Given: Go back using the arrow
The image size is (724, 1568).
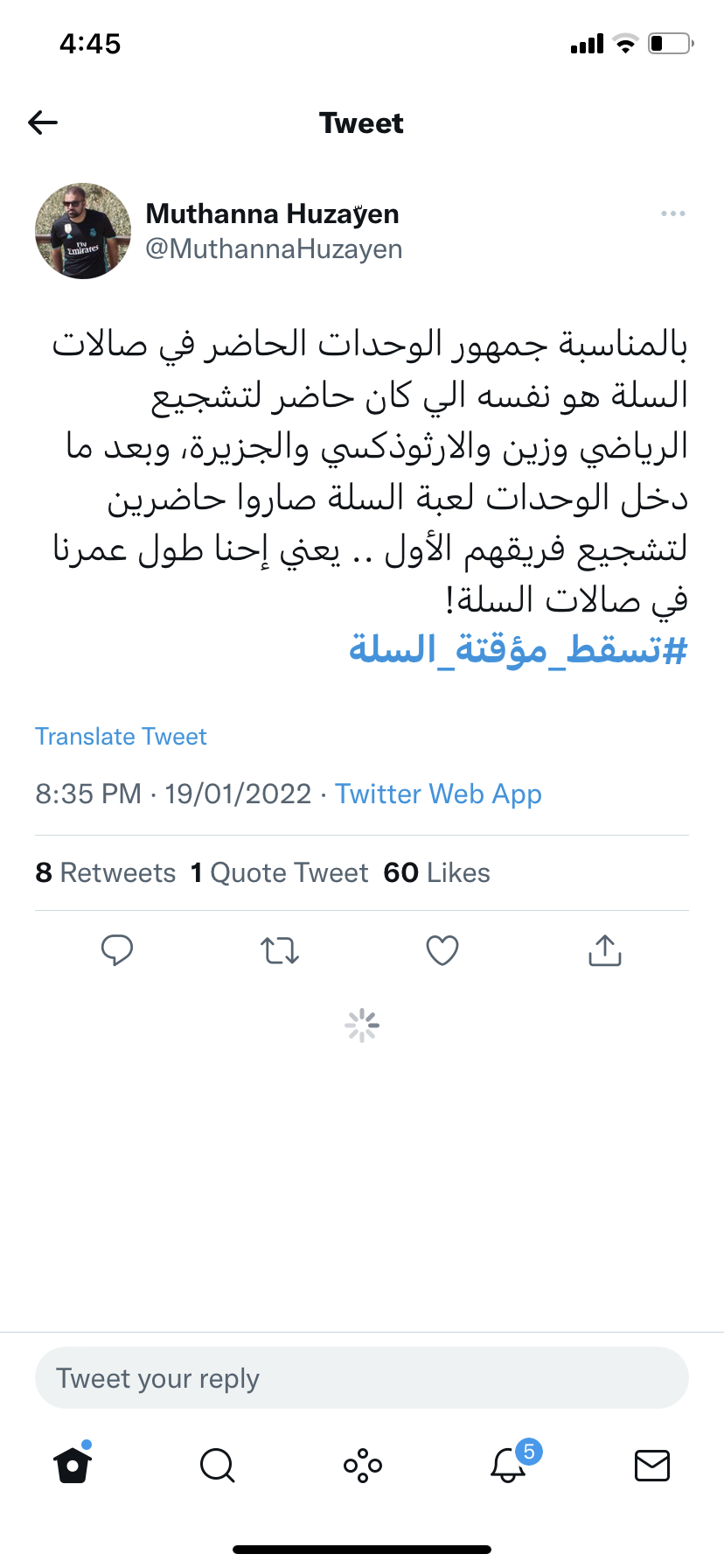Looking at the screenshot, I should (43, 122).
